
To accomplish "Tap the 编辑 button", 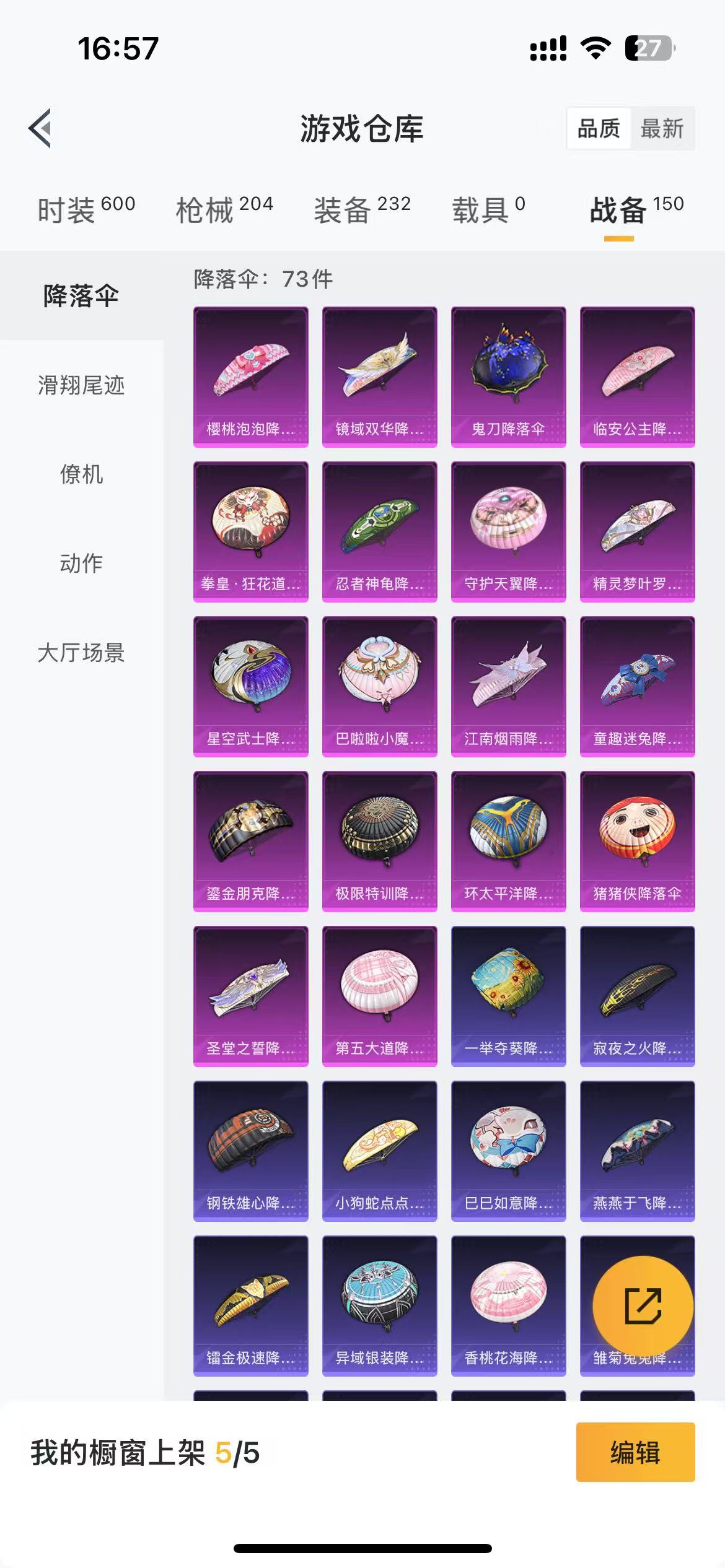I will point(635,1452).
